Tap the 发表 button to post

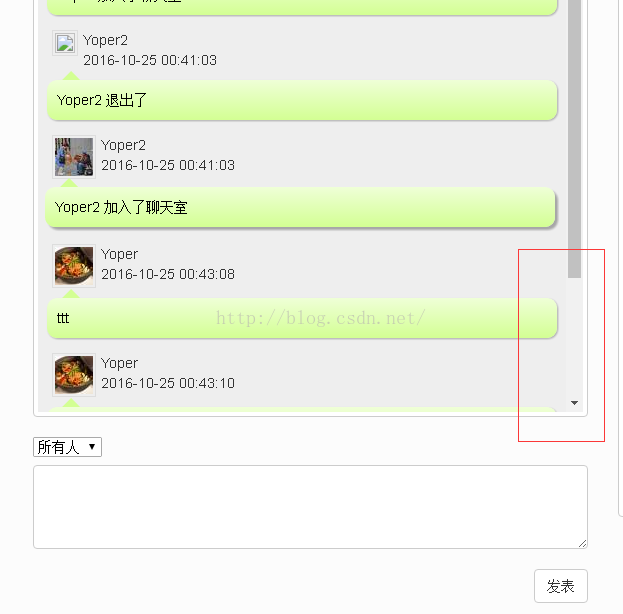pyautogui.click(x=560, y=586)
